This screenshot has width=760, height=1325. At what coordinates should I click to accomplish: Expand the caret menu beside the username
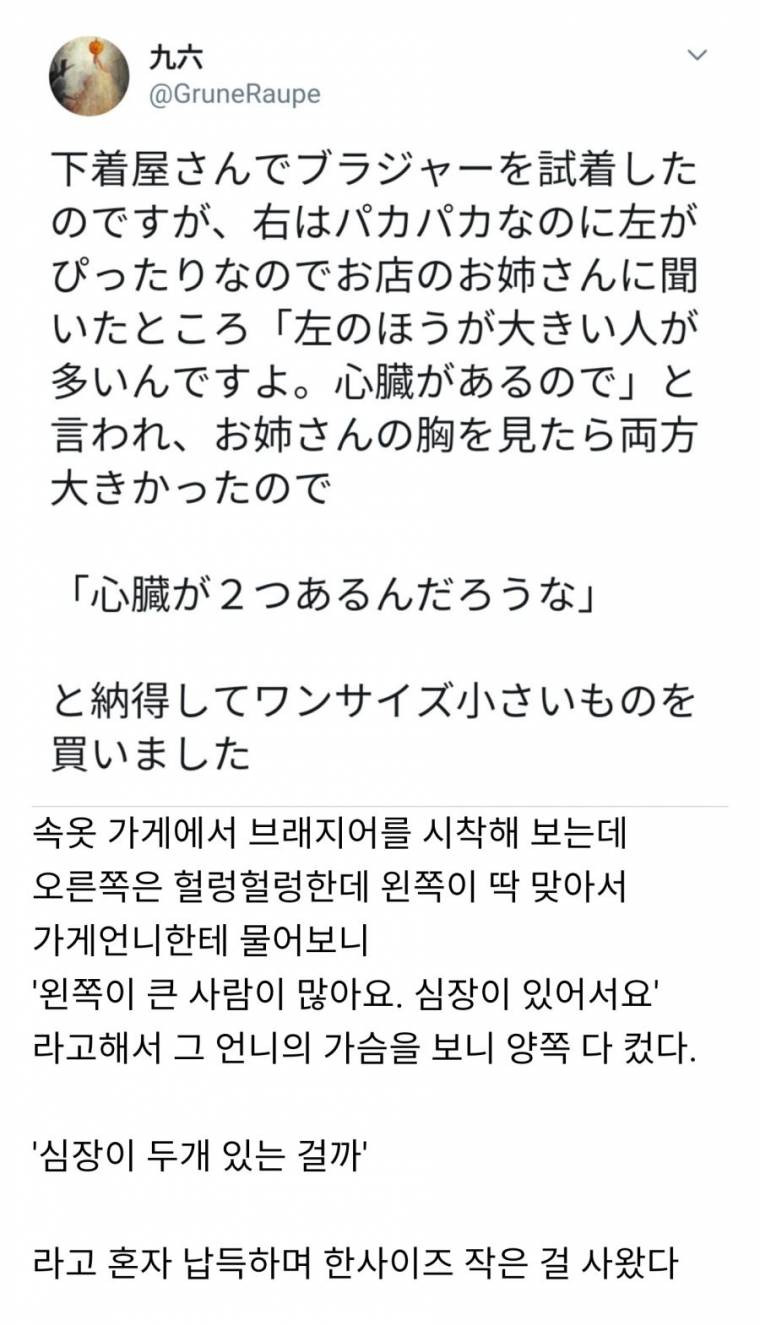695,56
